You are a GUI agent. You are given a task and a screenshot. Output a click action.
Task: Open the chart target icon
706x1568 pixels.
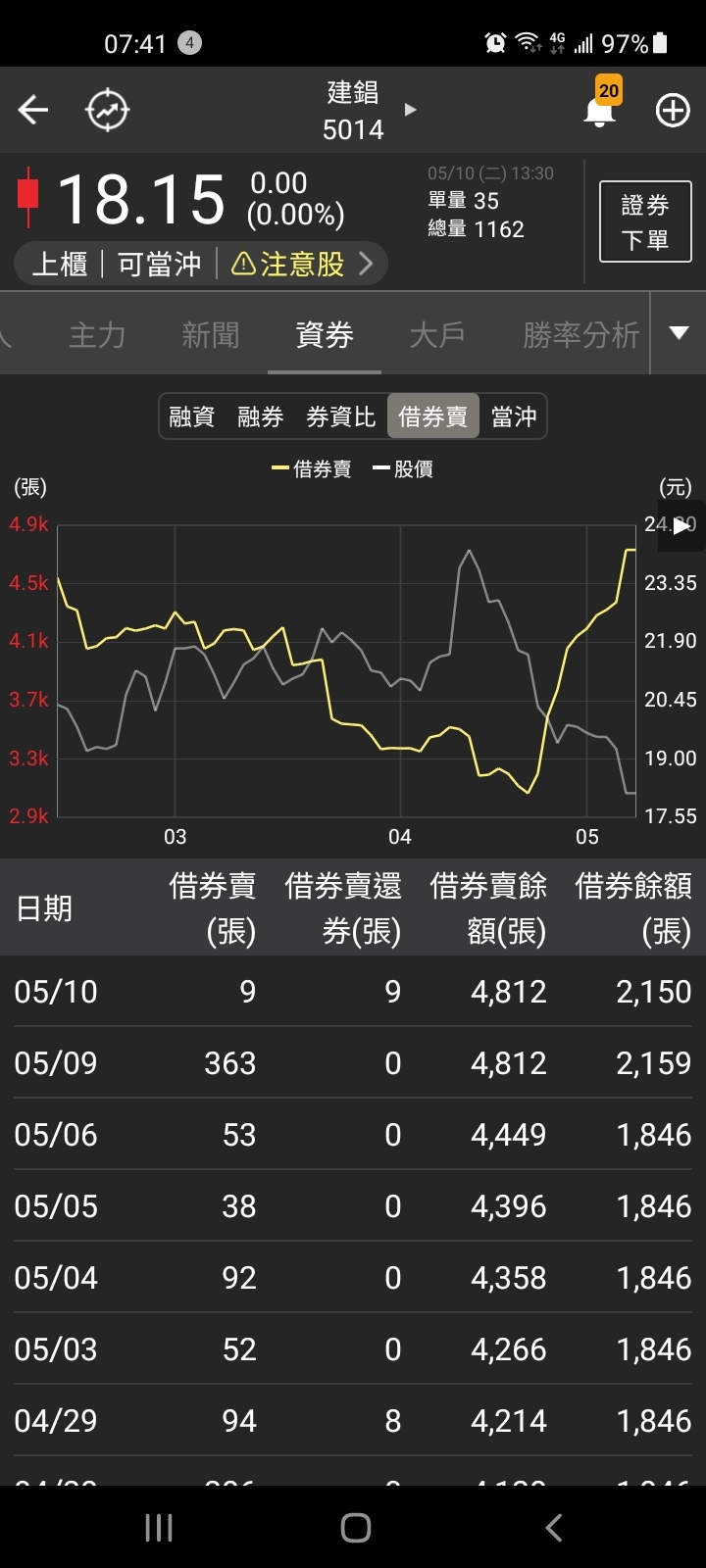[x=107, y=110]
